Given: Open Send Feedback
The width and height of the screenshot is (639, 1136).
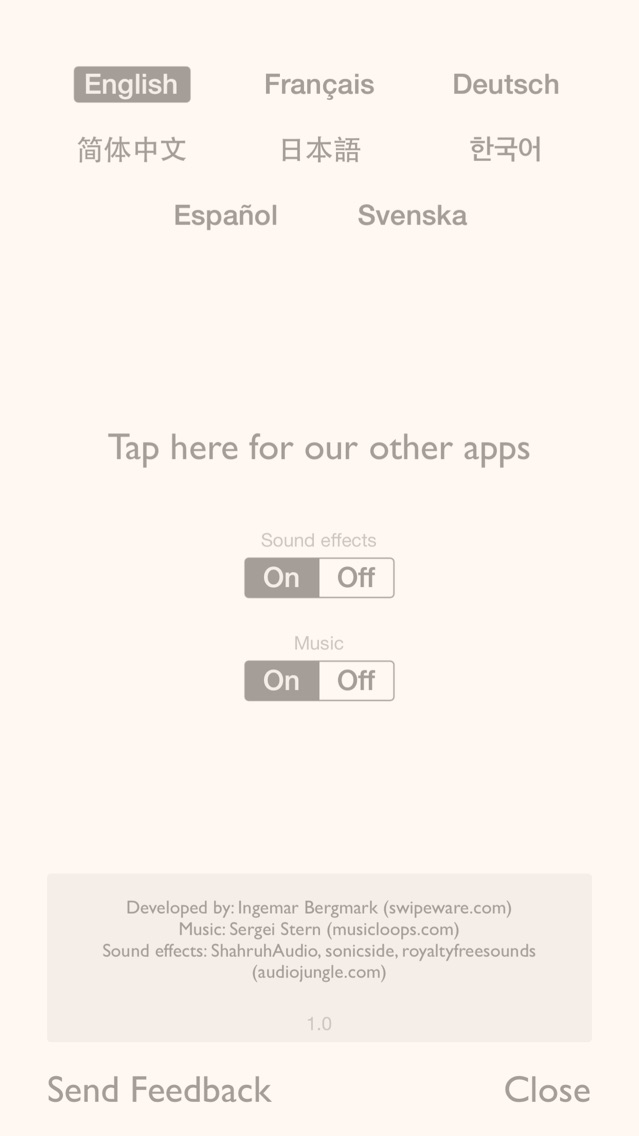Looking at the screenshot, I should (x=159, y=1090).
